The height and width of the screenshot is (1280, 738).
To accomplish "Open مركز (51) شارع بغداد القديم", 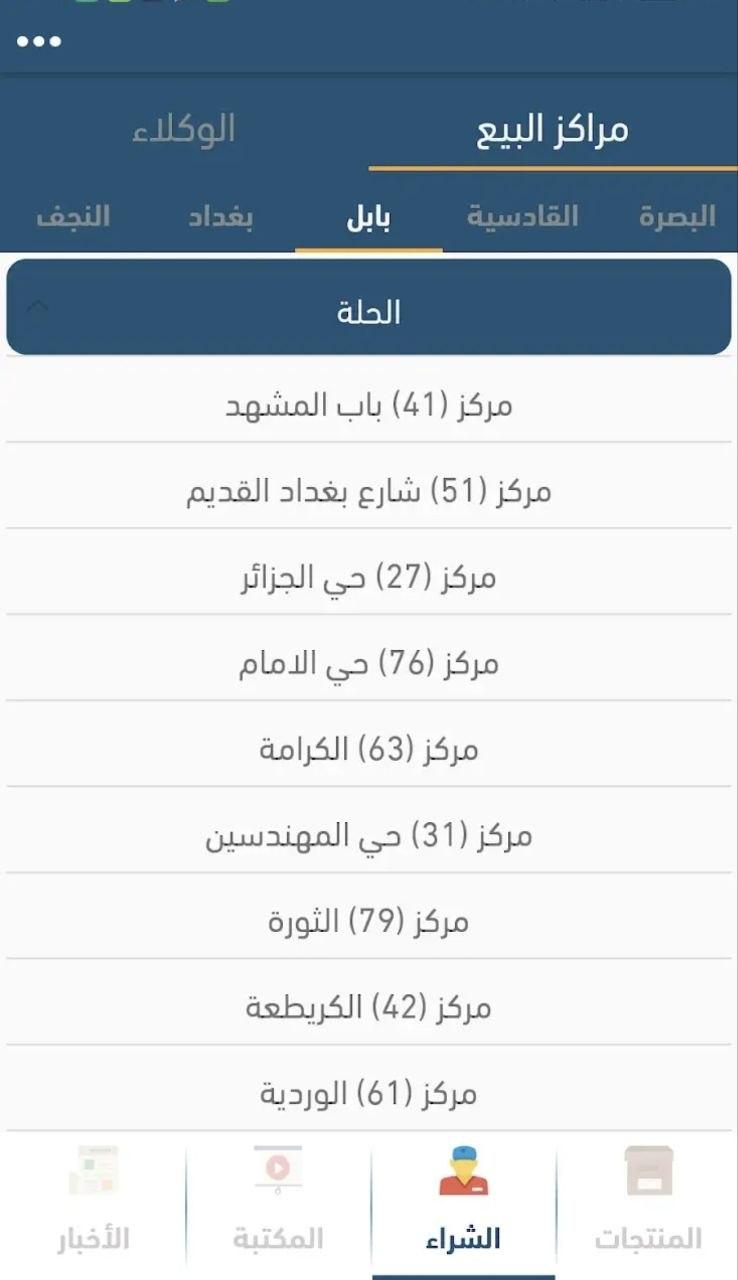I will (x=369, y=491).
